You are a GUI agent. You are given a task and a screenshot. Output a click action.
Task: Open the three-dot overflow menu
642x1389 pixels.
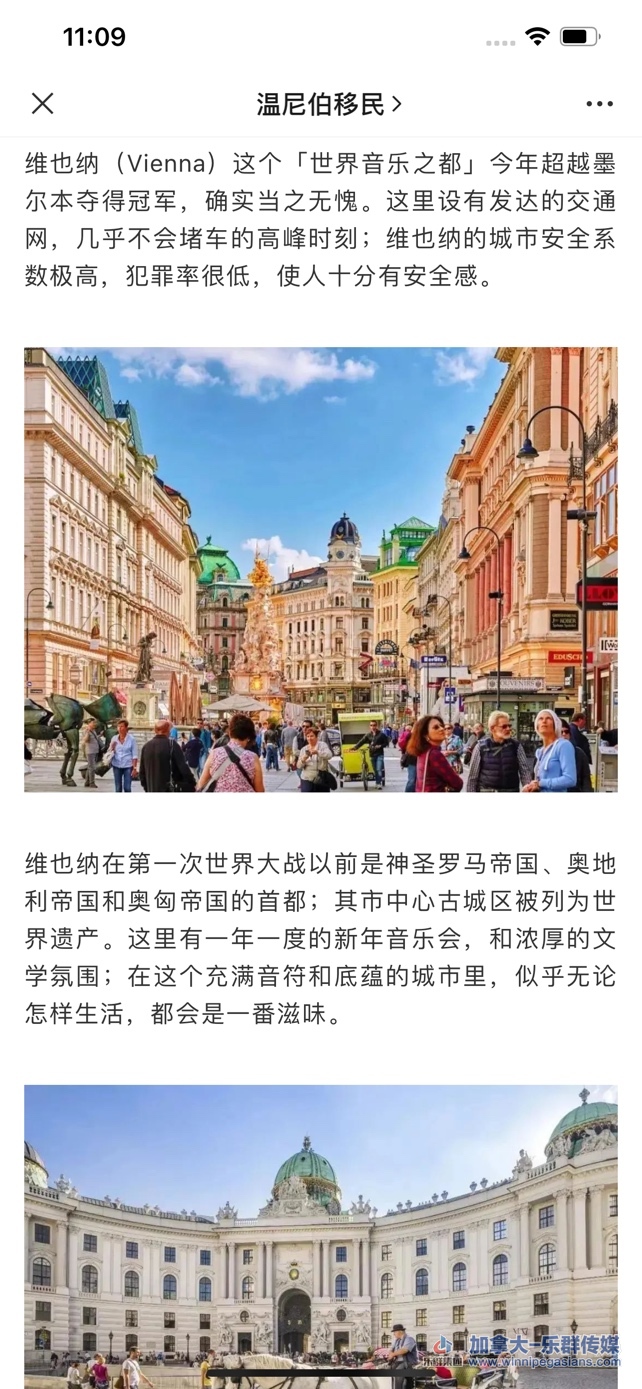(599, 104)
